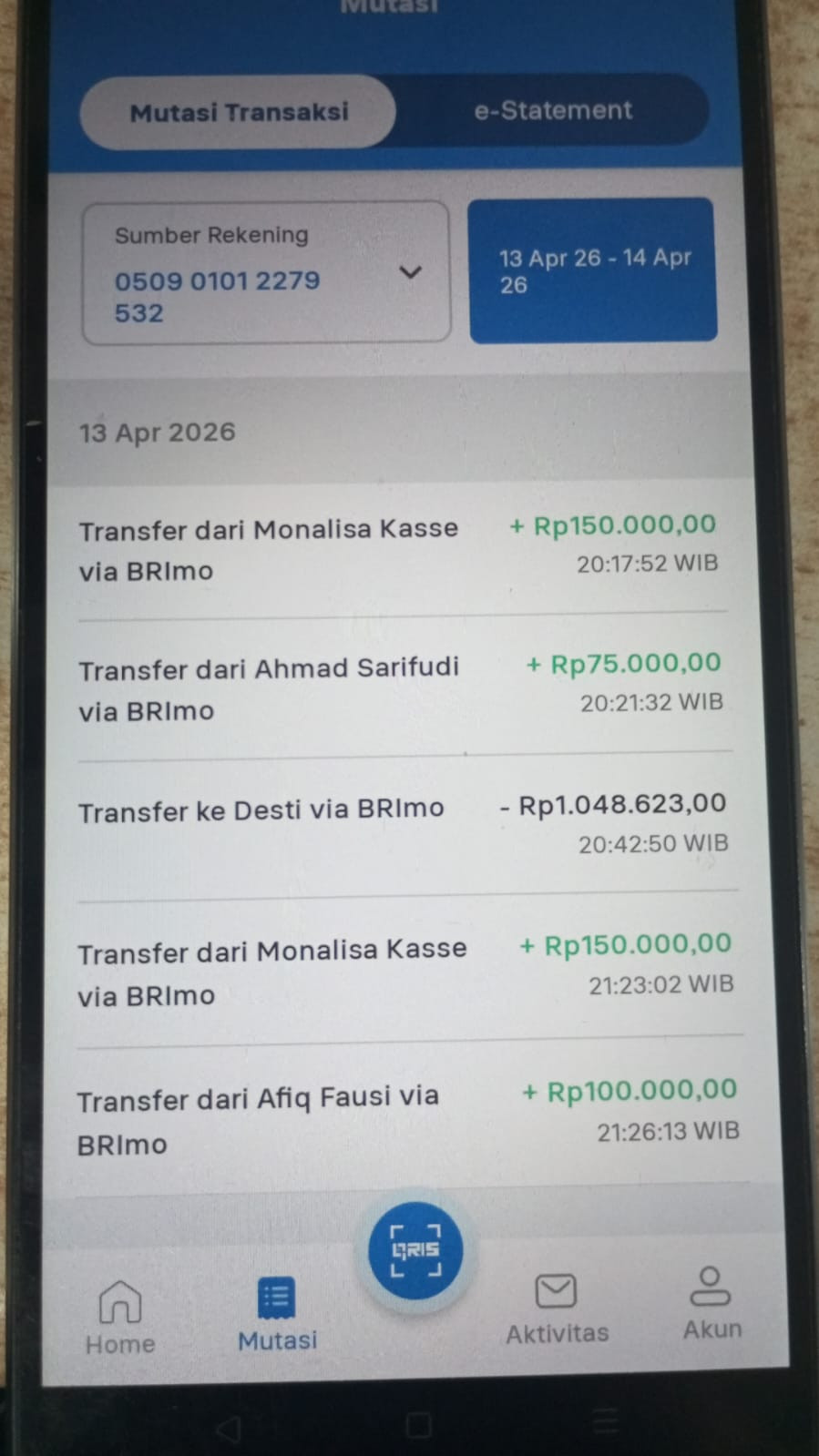
Task: Tap the Mutasi bottom navigation item
Action: click(x=277, y=1314)
